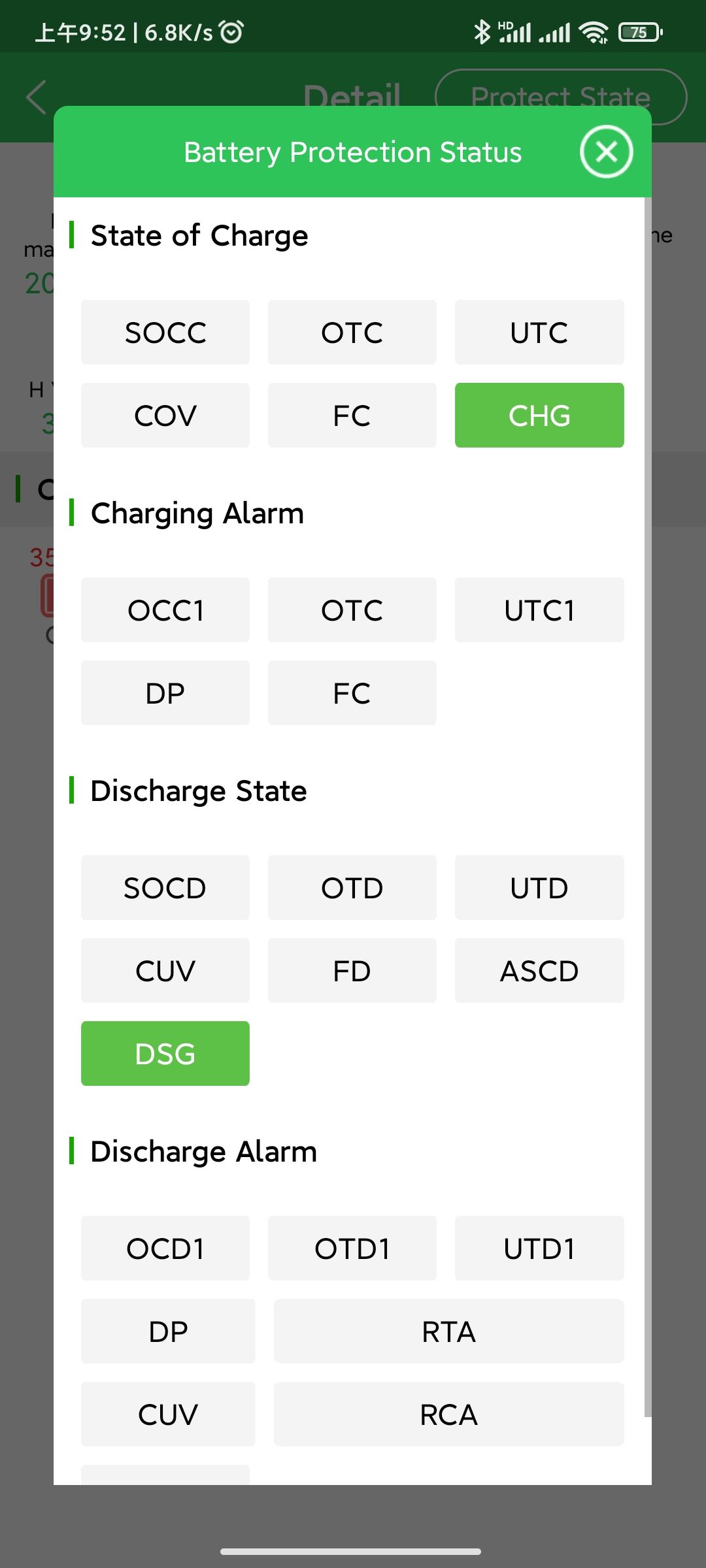Close the Battery Protection Status dialog
The width and height of the screenshot is (706, 1568).
coord(606,152)
